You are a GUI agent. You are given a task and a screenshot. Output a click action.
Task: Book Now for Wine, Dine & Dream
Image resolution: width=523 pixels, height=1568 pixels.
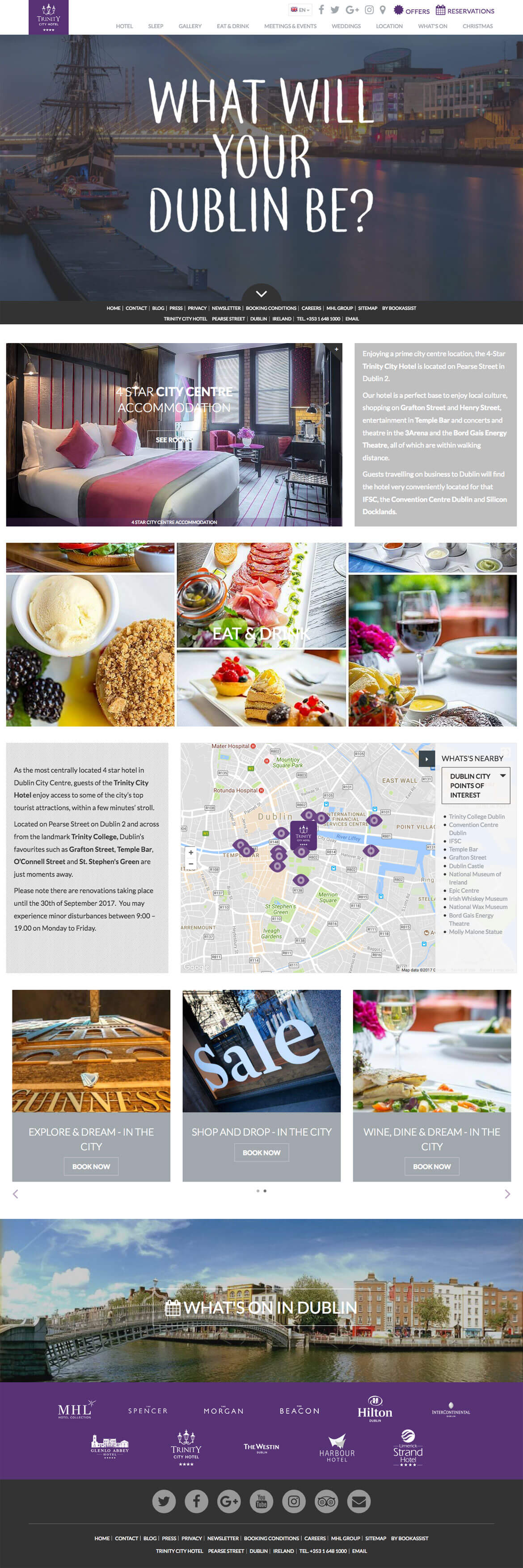[x=432, y=1166]
